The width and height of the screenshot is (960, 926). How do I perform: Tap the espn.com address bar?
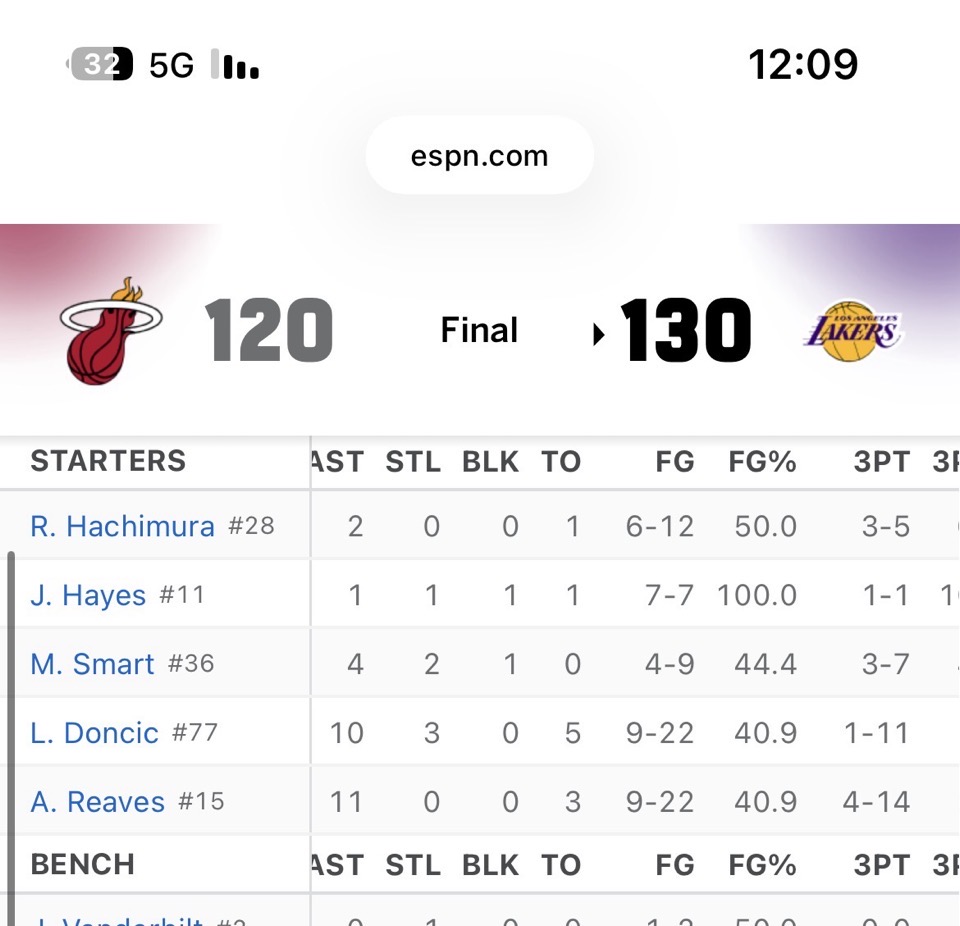pos(479,156)
